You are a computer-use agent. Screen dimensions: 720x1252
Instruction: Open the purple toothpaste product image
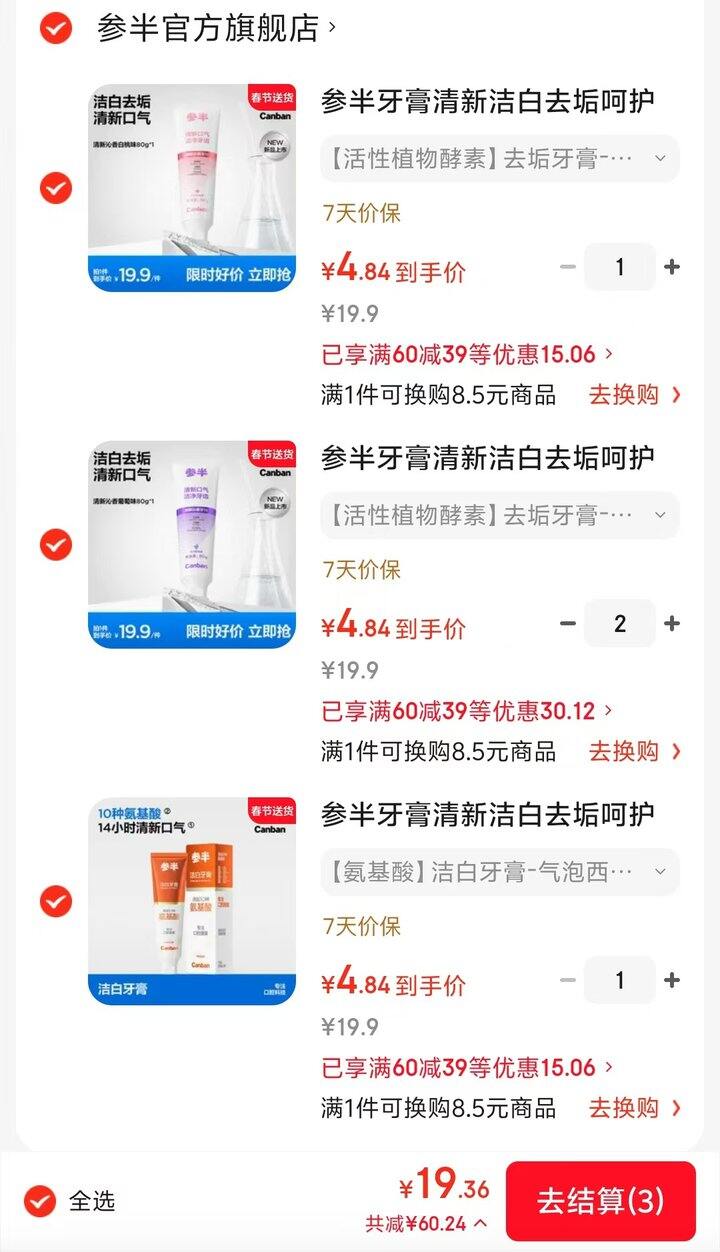click(192, 544)
